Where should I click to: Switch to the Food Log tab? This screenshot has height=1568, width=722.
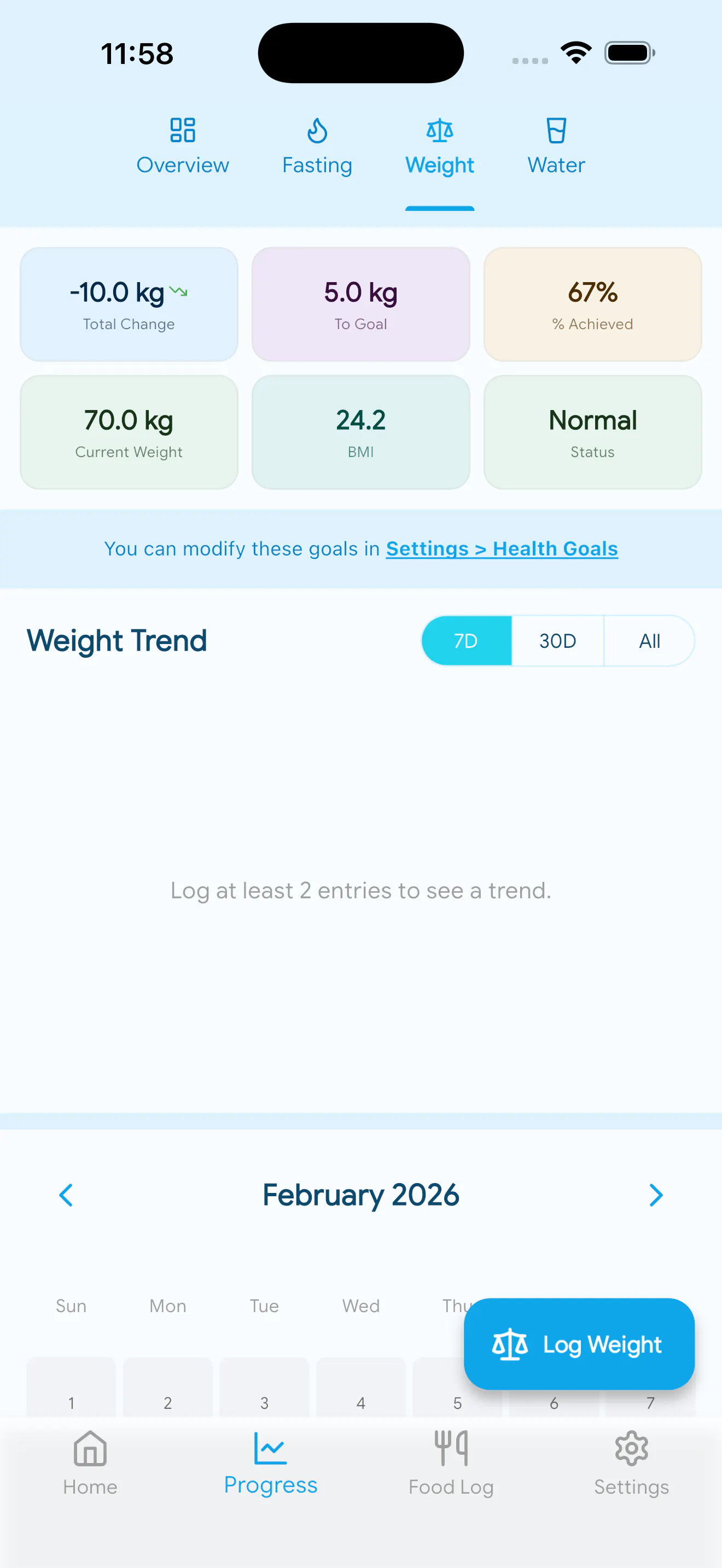(451, 1464)
